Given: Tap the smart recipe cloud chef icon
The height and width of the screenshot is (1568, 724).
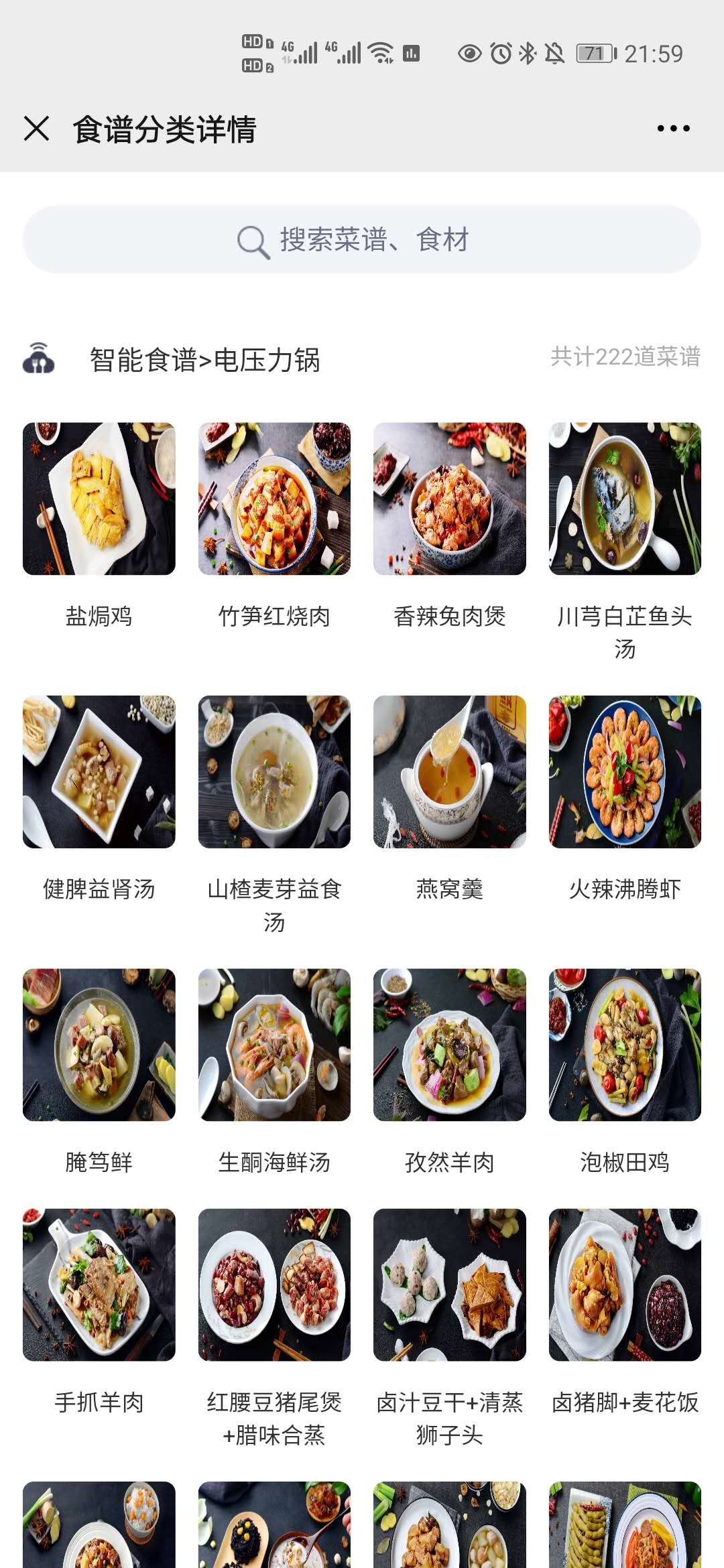Looking at the screenshot, I should pyautogui.click(x=38, y=360).
